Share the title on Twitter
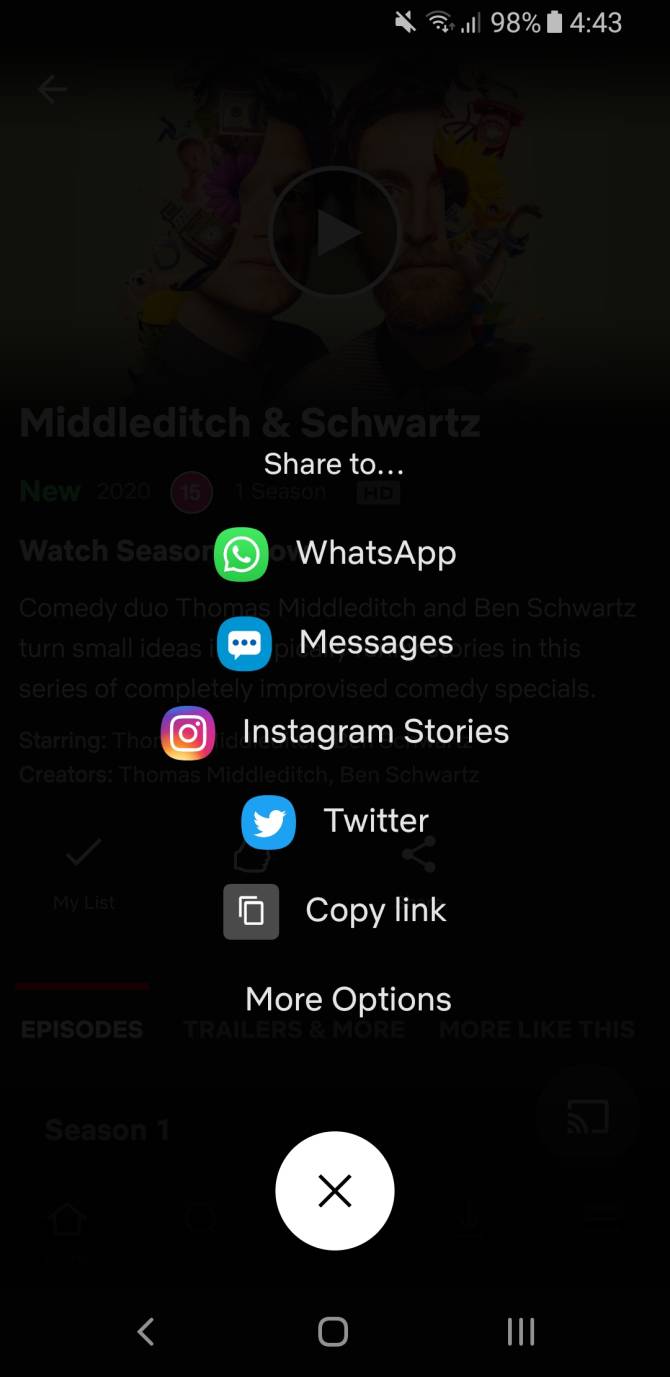Image resolution: width=670 pixels, height=1377 pixels. coord(336,822)
